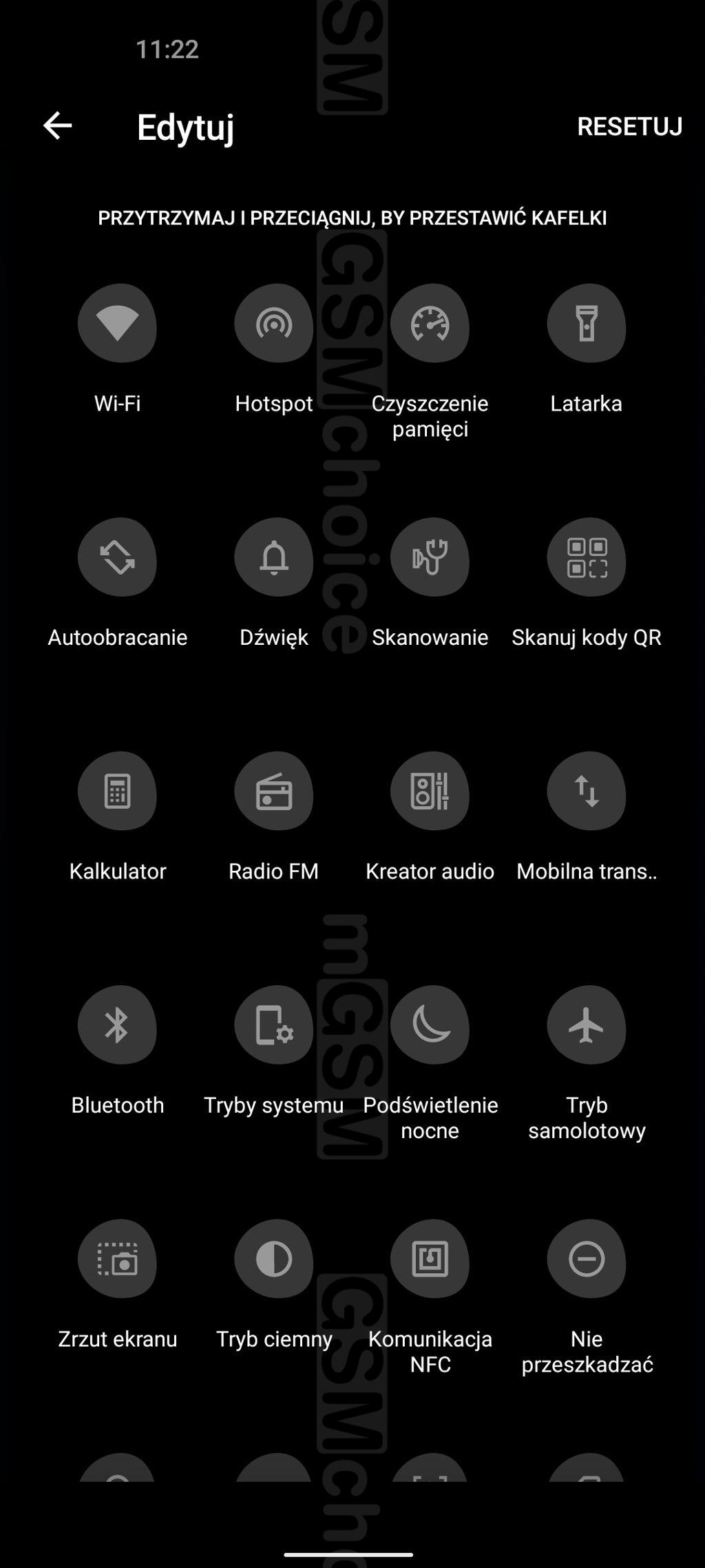Tap the Tryby systemu tile
The width and height of the screenshot is (705, 1568).
point(274,1024)
